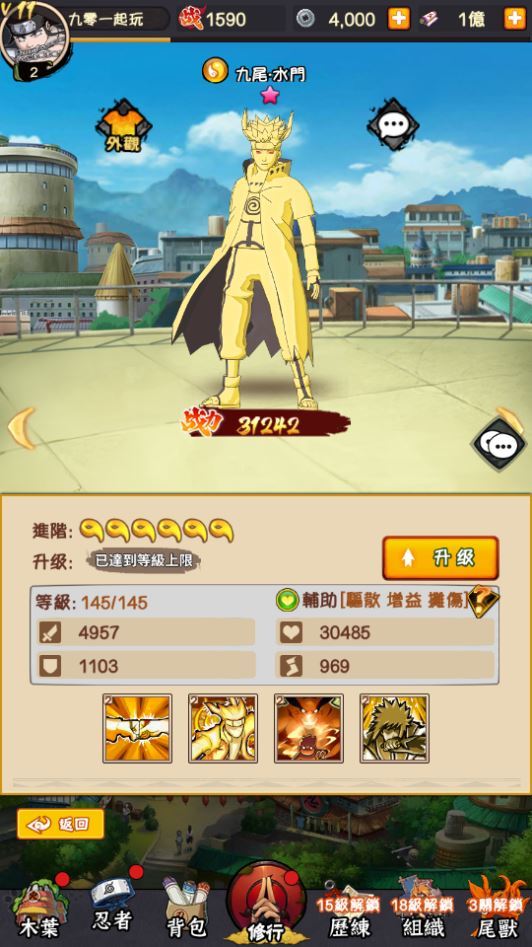View the nine-tailed fox skill icon
The width and height of the screenshot is (532, 947).
pos(309,728)
